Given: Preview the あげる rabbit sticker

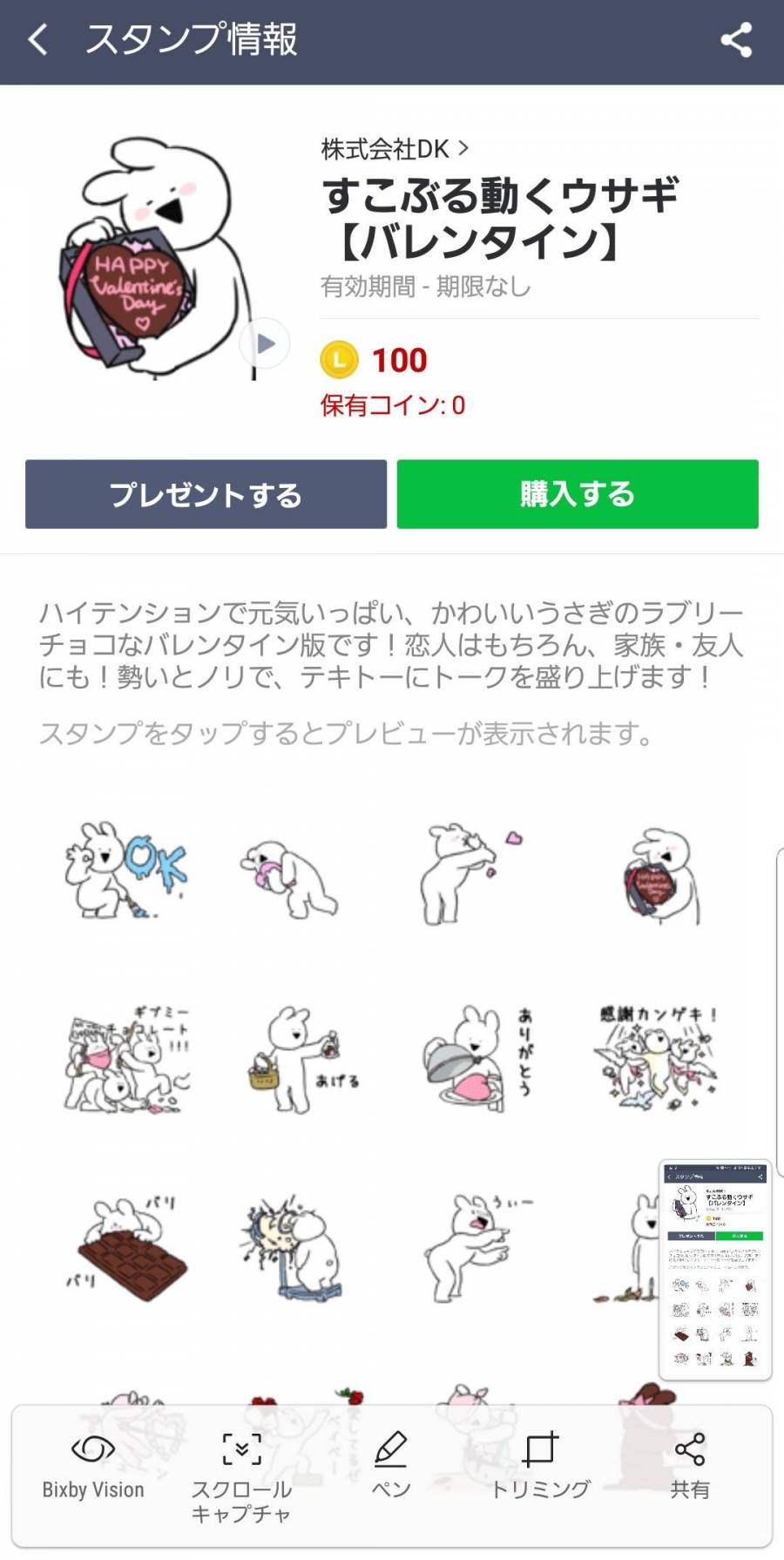Looking at the screenshot, I should tap(301, 1060).
